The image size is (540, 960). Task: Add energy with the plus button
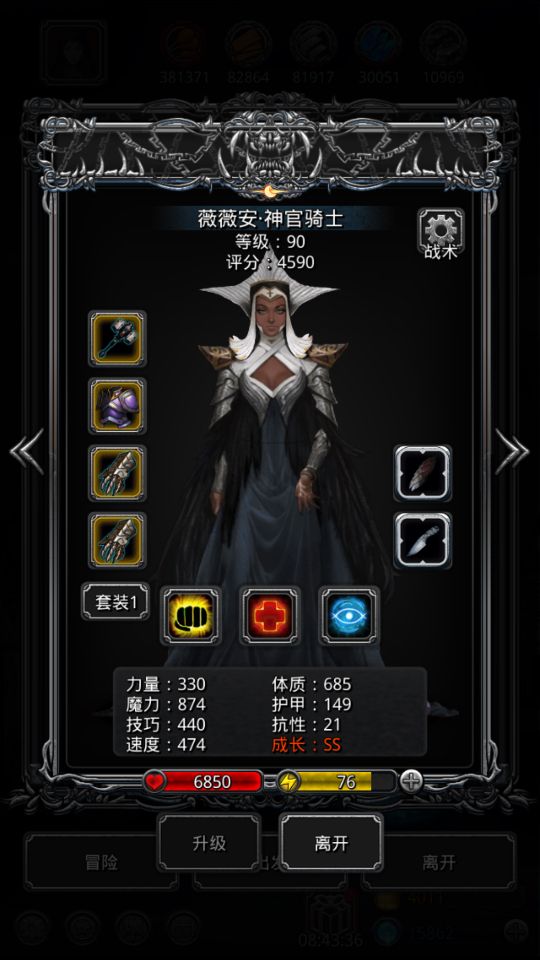point(411,781)
